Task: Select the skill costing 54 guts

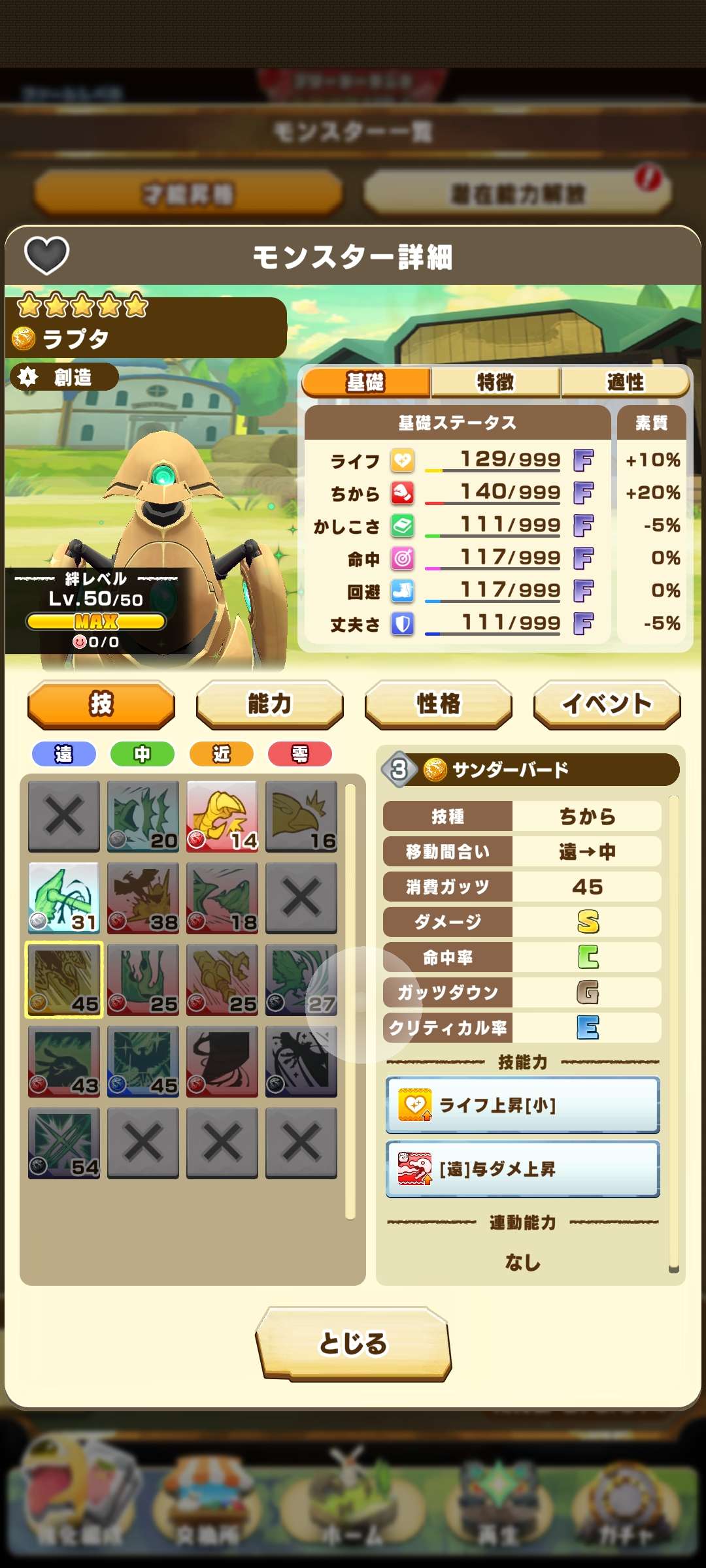Action: [64, 1143]
